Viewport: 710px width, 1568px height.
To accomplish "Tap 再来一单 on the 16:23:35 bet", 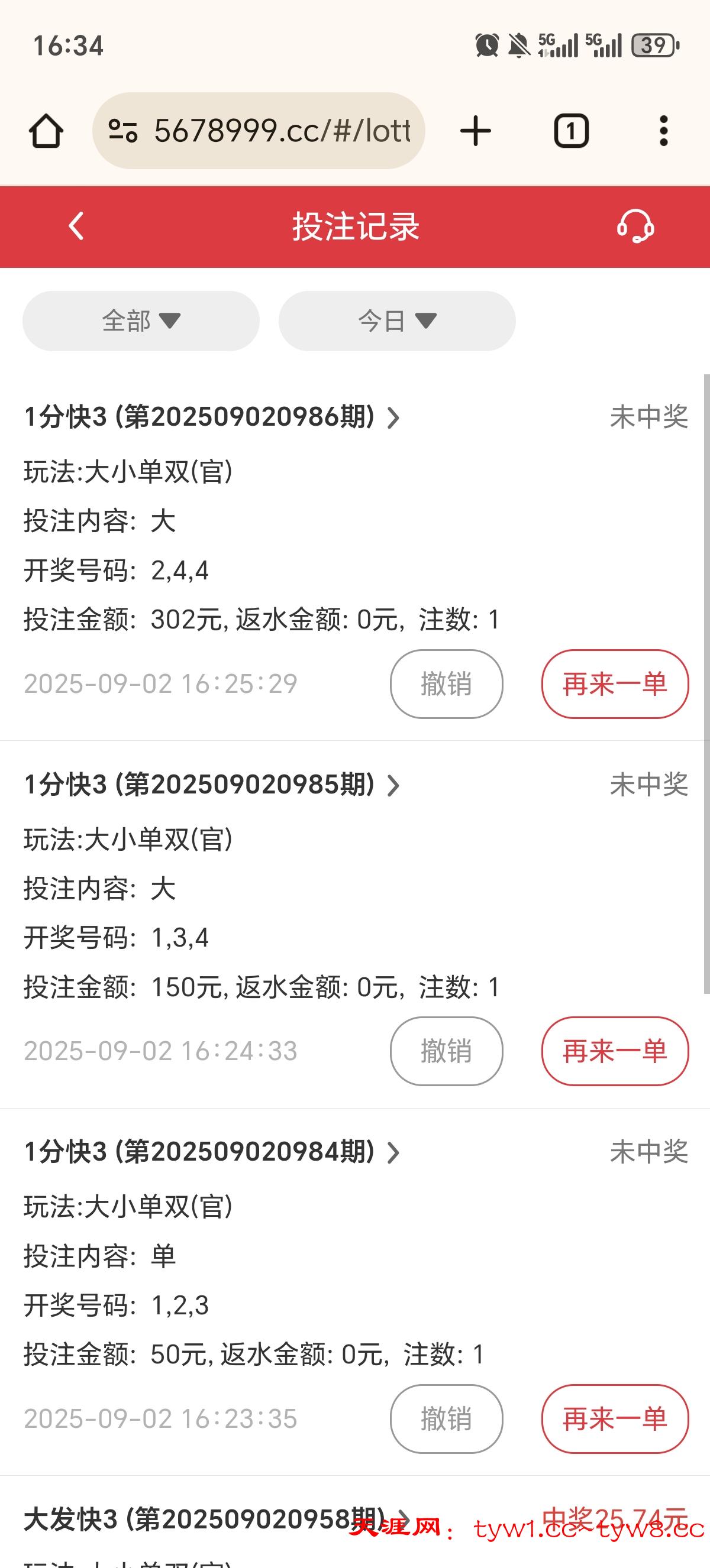I will click(x=615, y=1419).
